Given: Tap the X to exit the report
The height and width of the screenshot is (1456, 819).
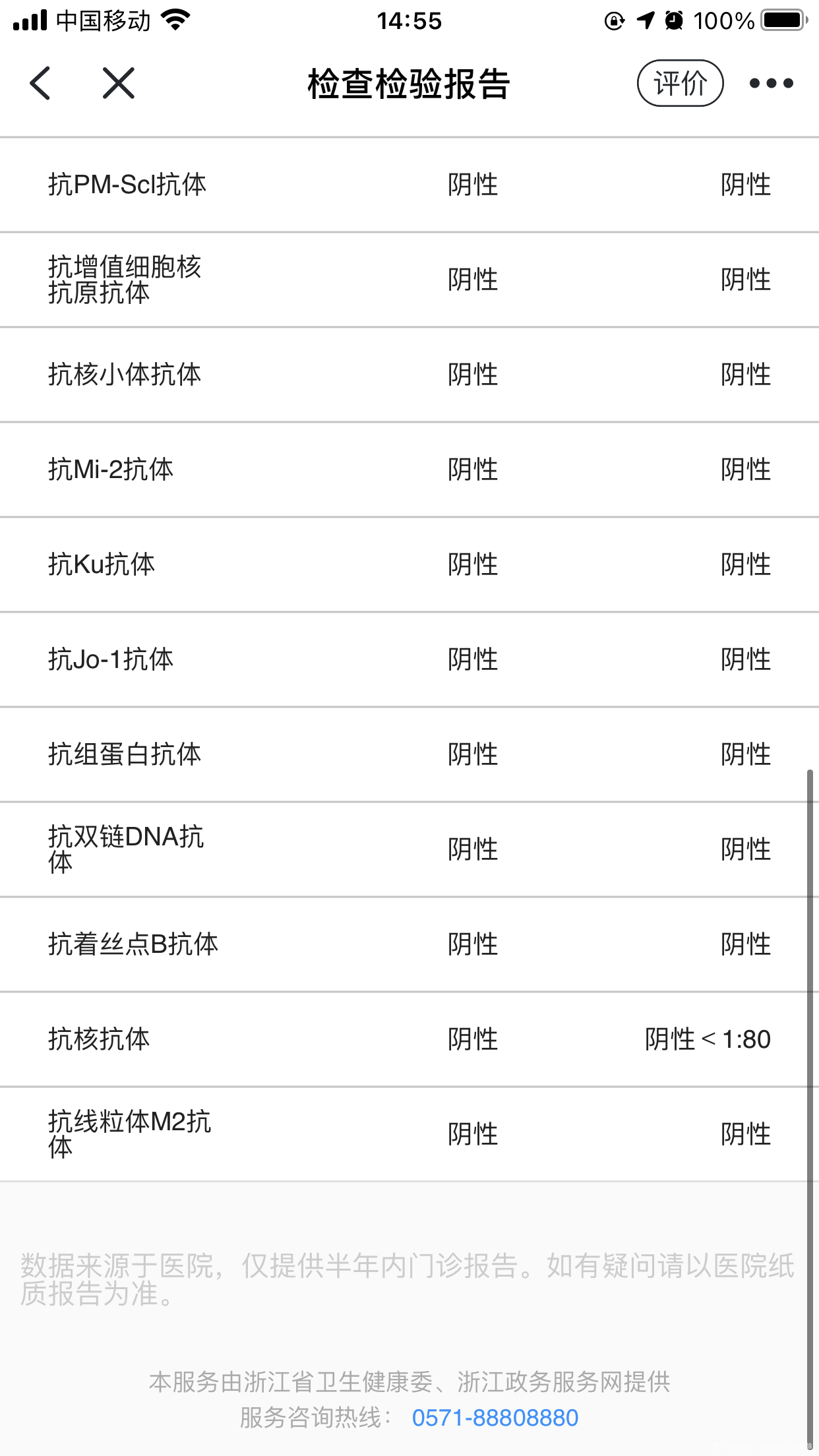Looking at the screenshot, I should pos(117,84).
